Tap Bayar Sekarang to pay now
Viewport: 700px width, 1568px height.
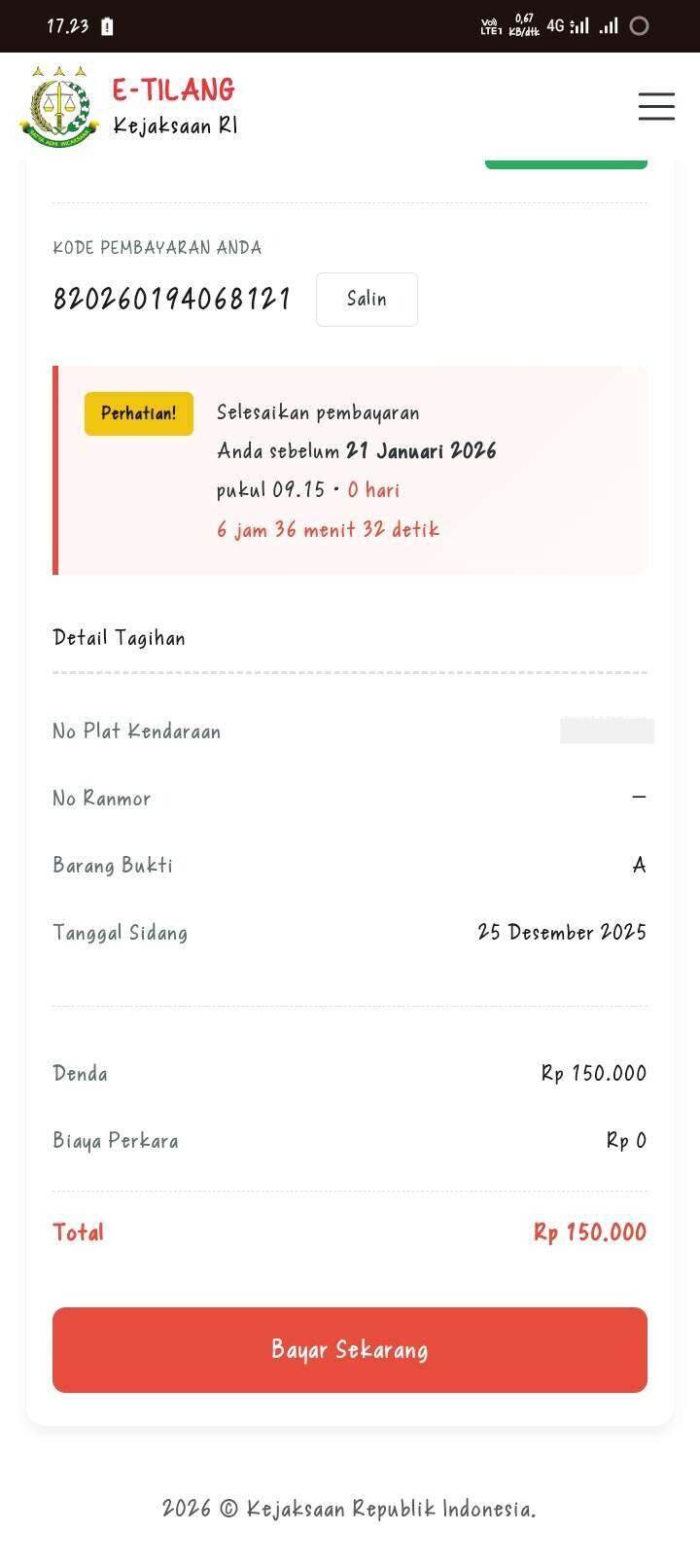350,1349
